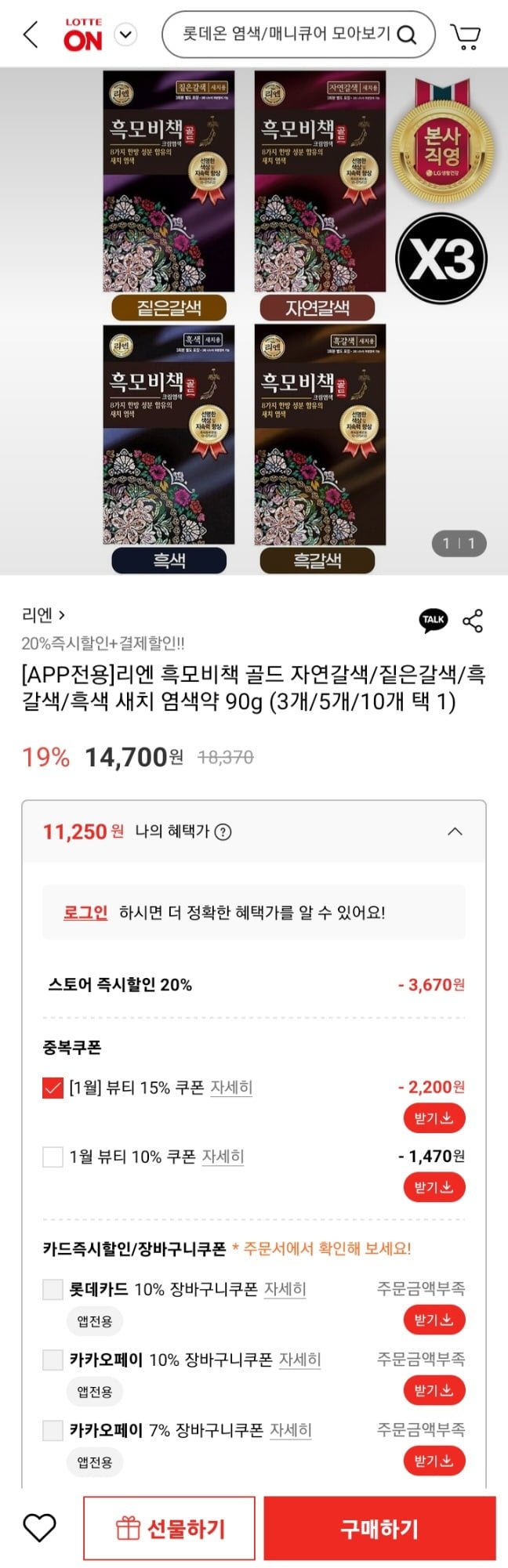This screenshot has width=508, height=1568.
Task: Share via KakaoTalk icon
Action: [434, 620]
